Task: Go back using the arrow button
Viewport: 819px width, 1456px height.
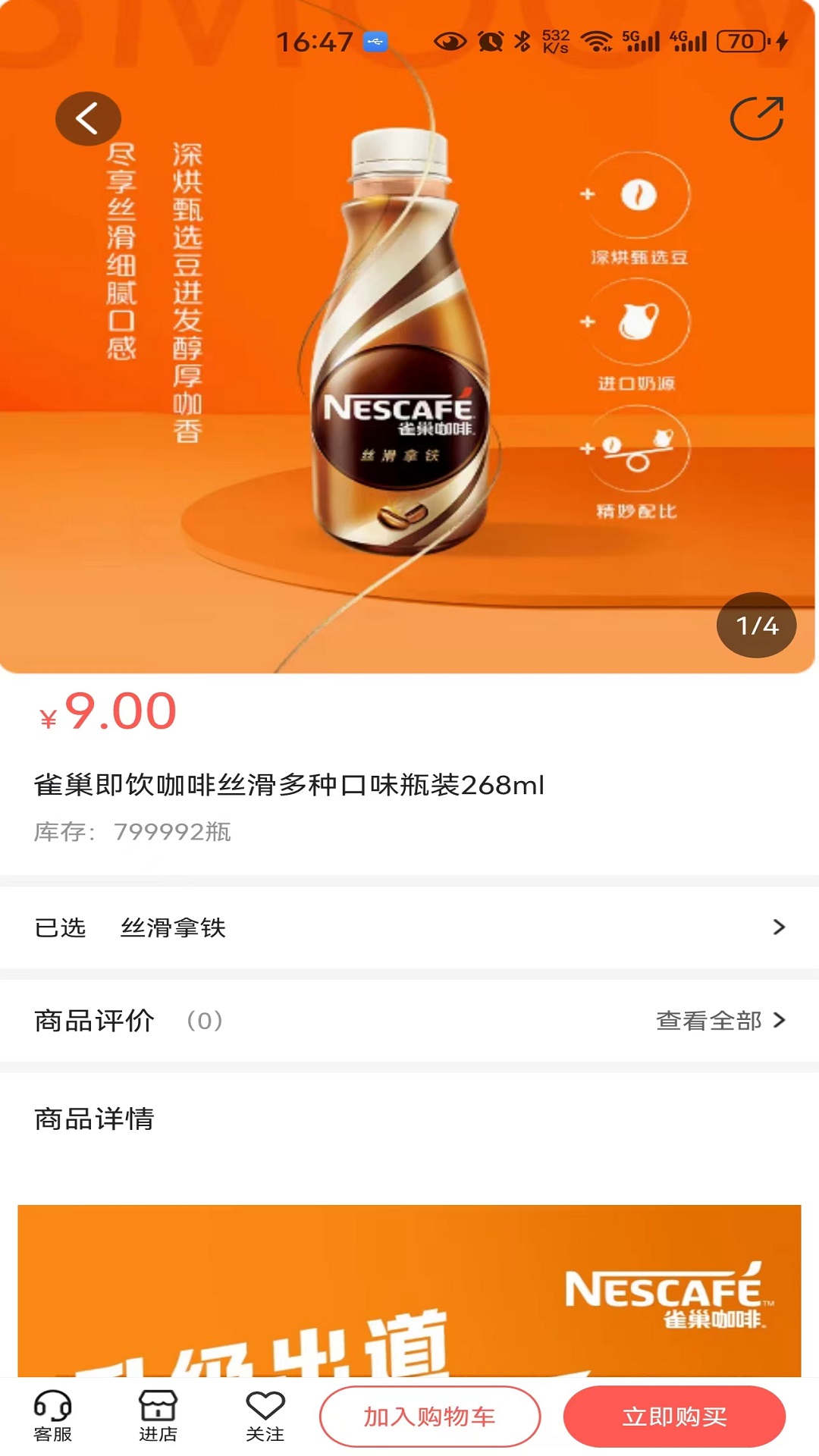Action: (88, 119)
